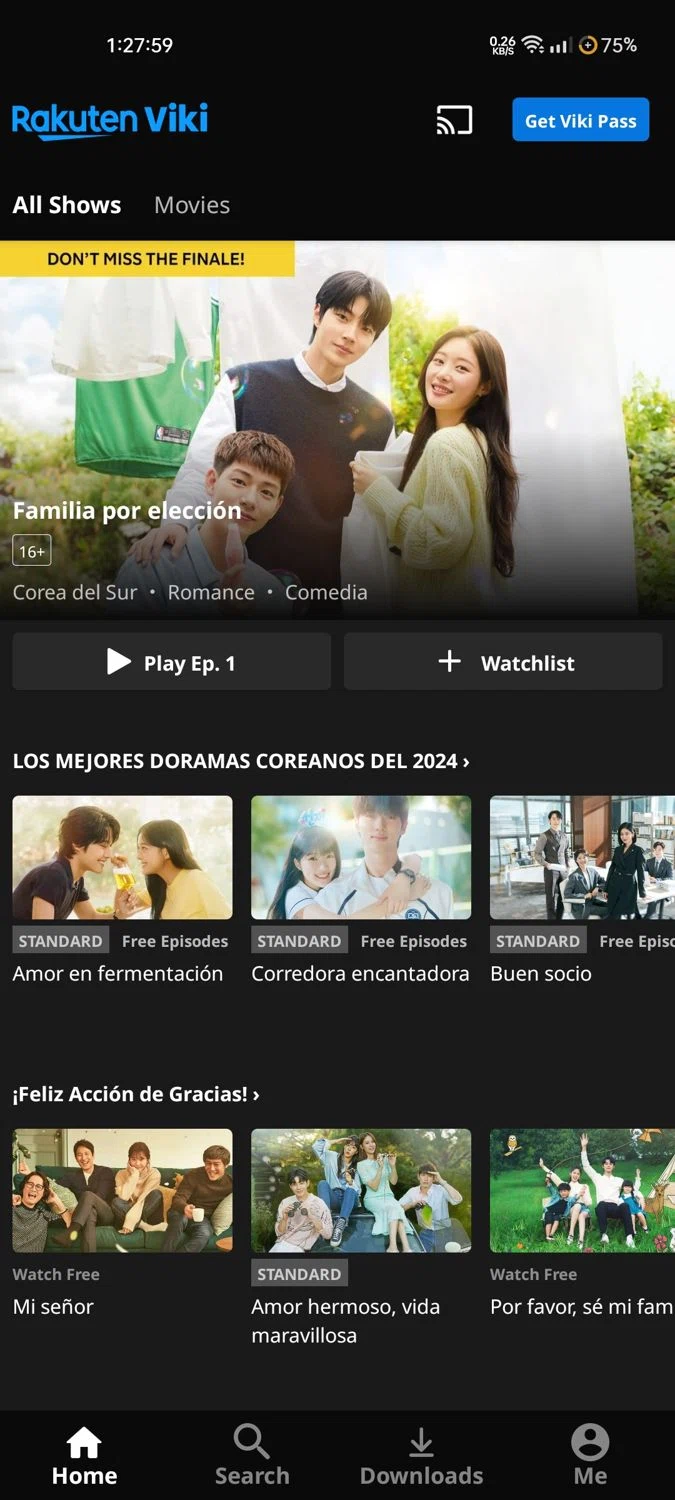Add Familia por elección to Watchlist
Screen dimensions: 675x1500
pos(503,662)
